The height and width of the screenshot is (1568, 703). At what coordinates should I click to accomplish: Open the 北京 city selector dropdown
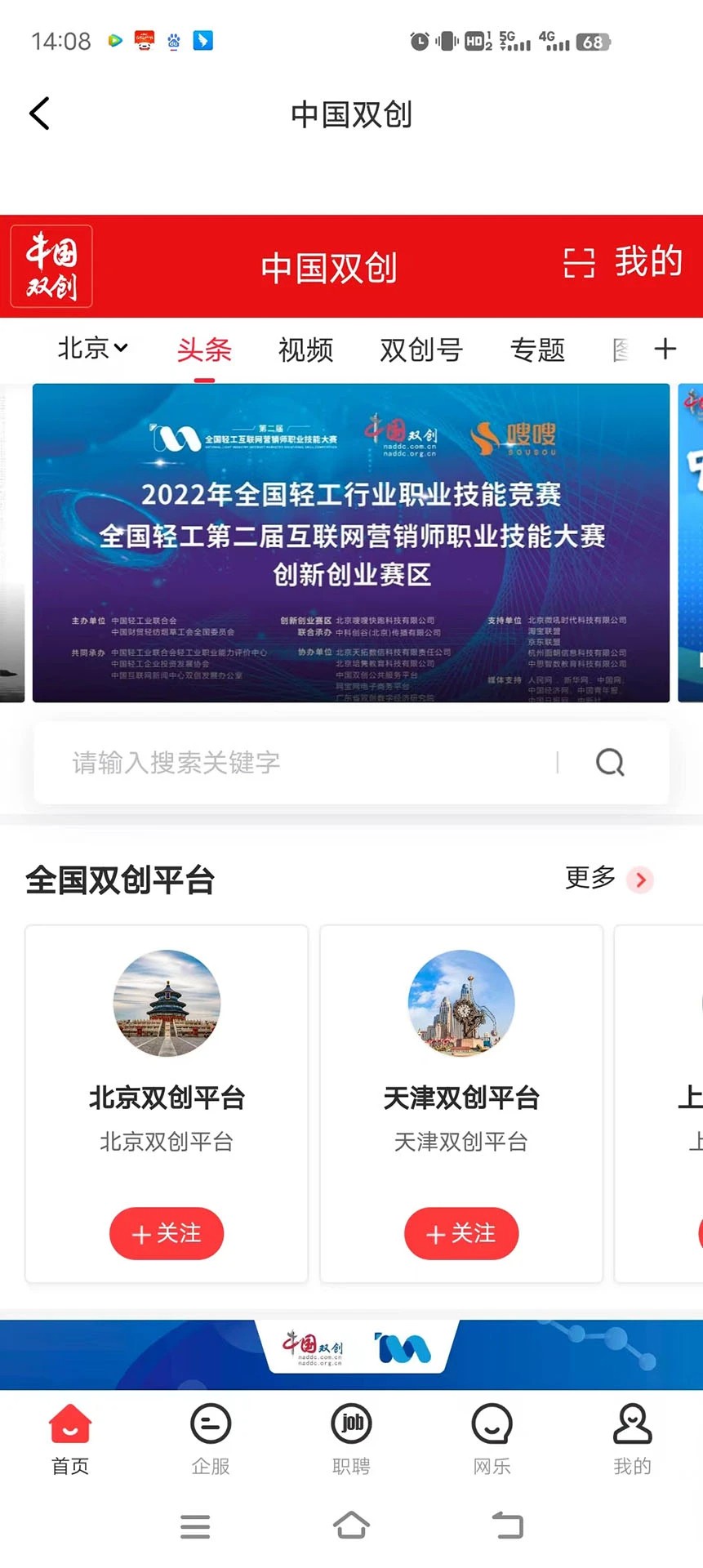click(x=91, y=350)
